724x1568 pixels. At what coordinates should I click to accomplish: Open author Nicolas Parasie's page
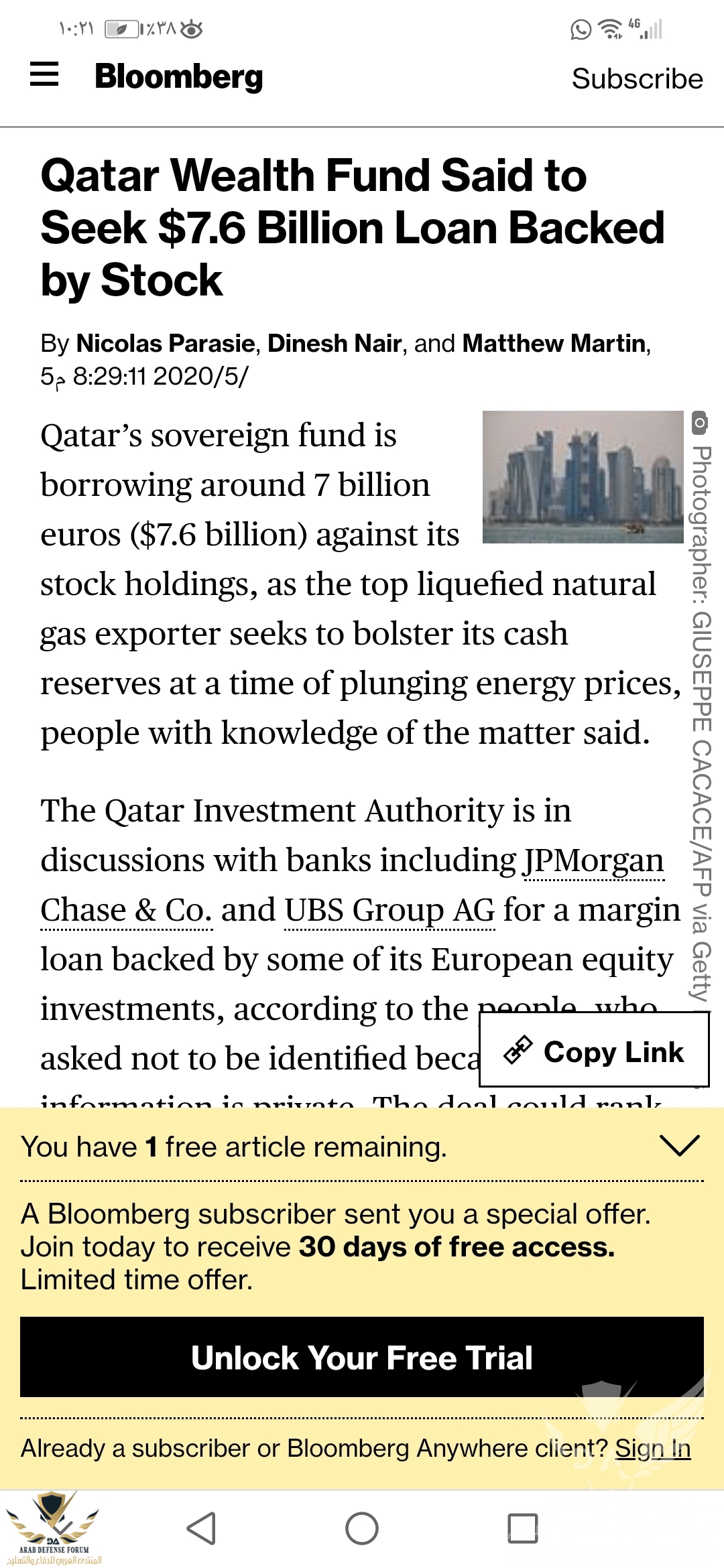pos(166,344)
